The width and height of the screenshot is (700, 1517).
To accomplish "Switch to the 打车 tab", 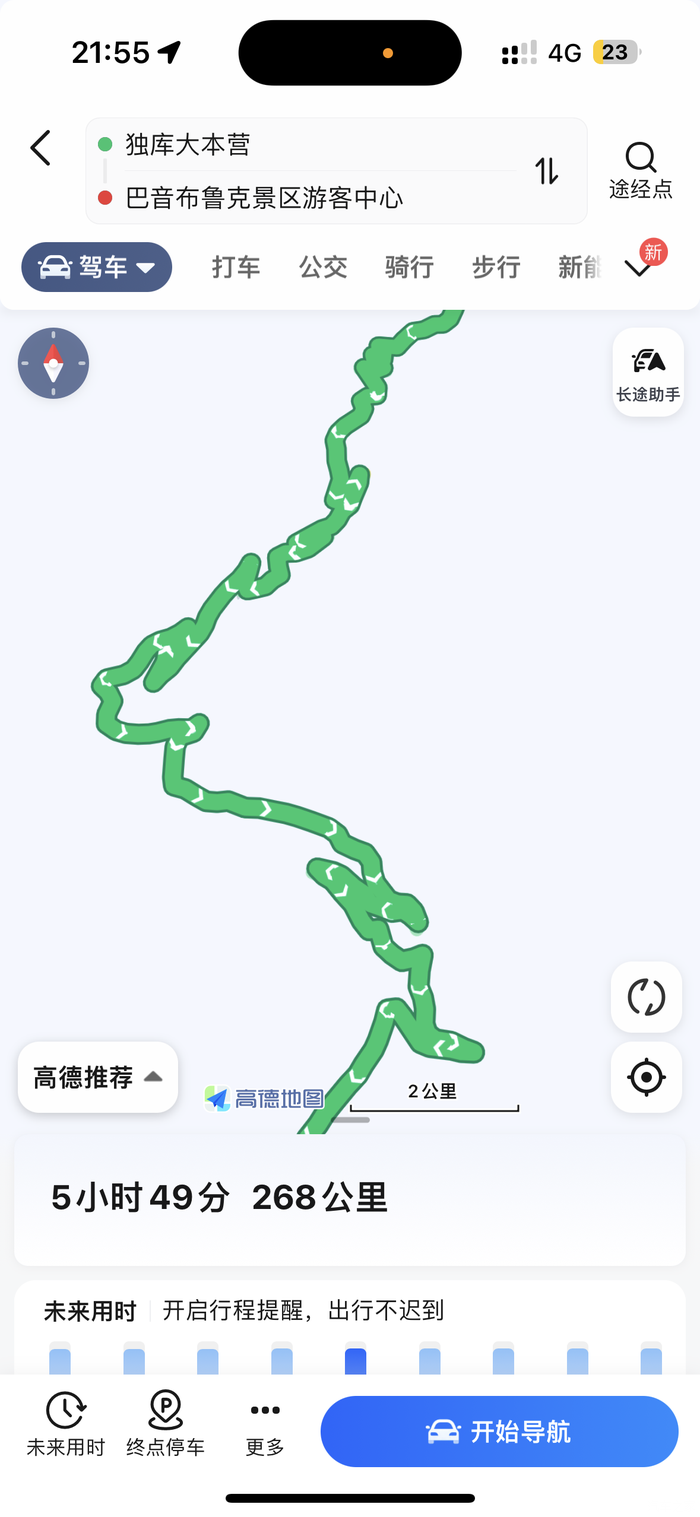I will pos(236,267).
